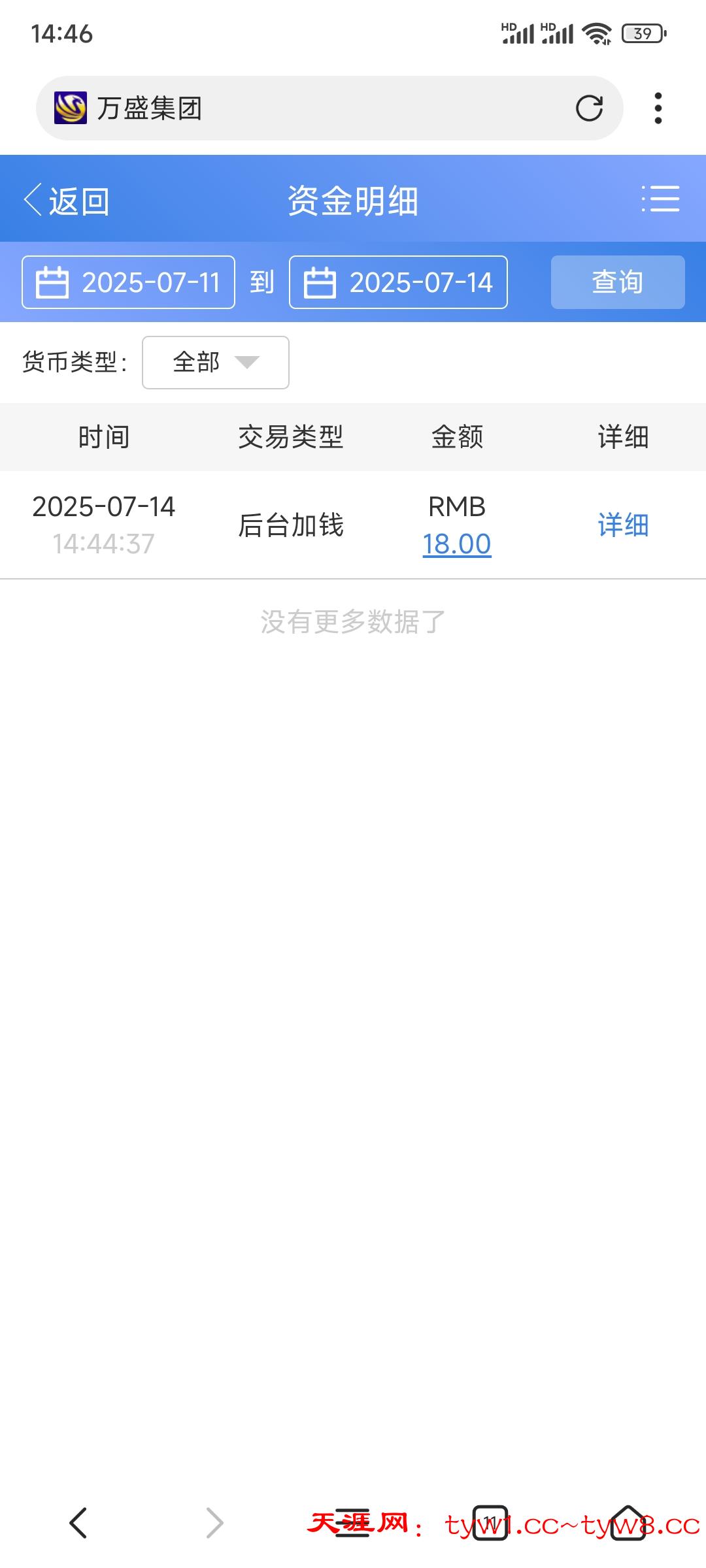
Task: Tap the 查询 query button
Action: (x=618, y=282)
